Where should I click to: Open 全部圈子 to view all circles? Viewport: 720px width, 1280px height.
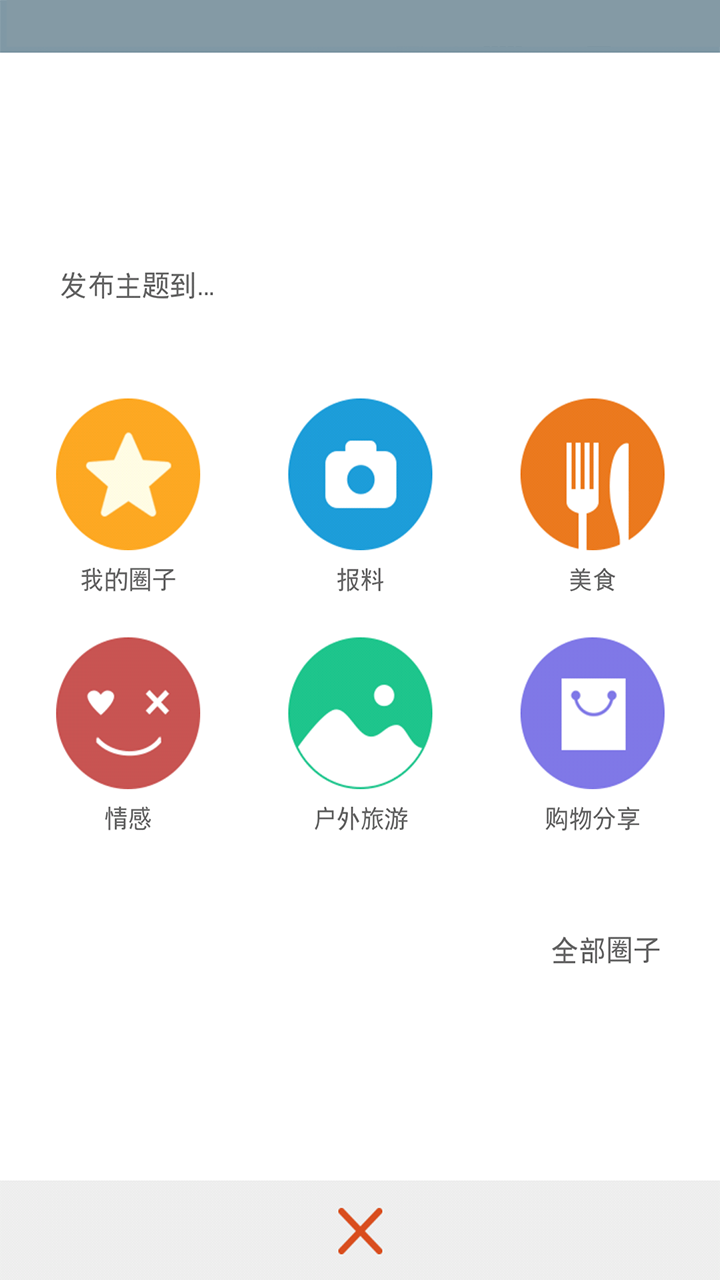(605, 952)
